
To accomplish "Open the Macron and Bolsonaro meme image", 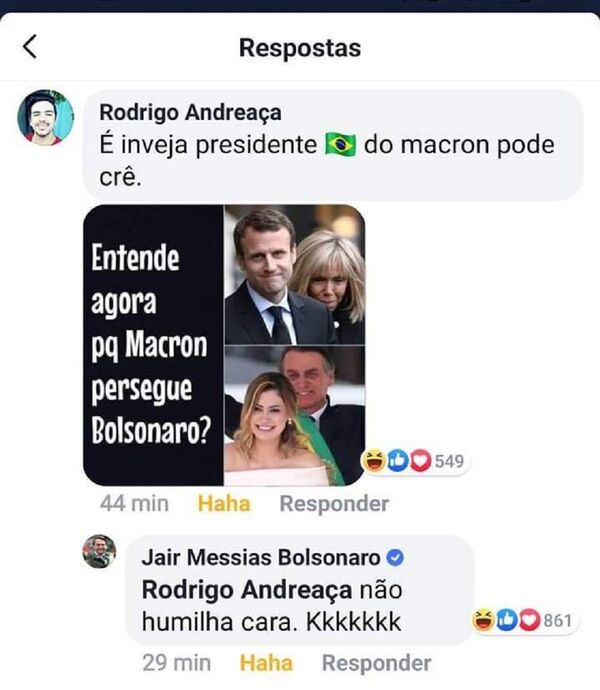I will click(x=223, y=345).
